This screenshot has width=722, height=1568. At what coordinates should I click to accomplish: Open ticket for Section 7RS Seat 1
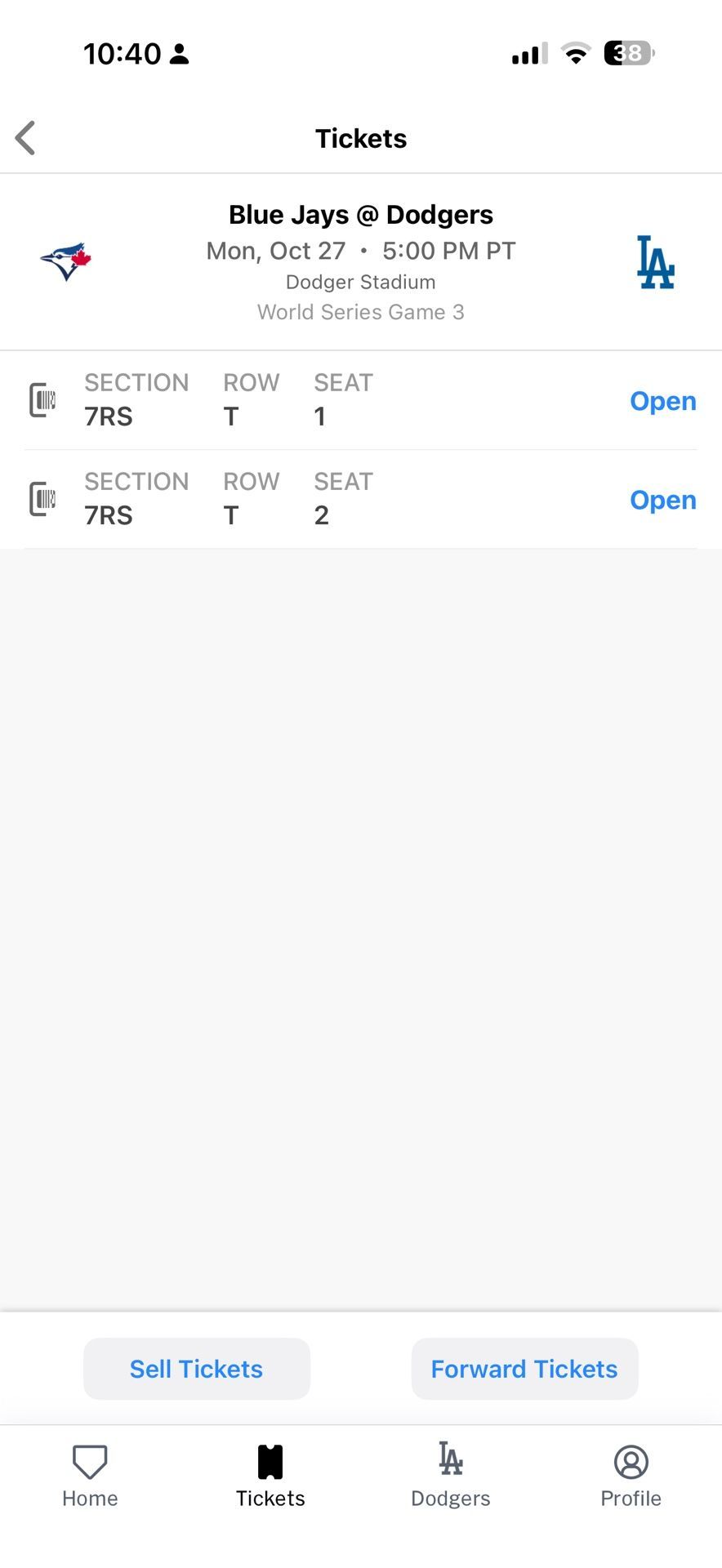coord(662,401)
